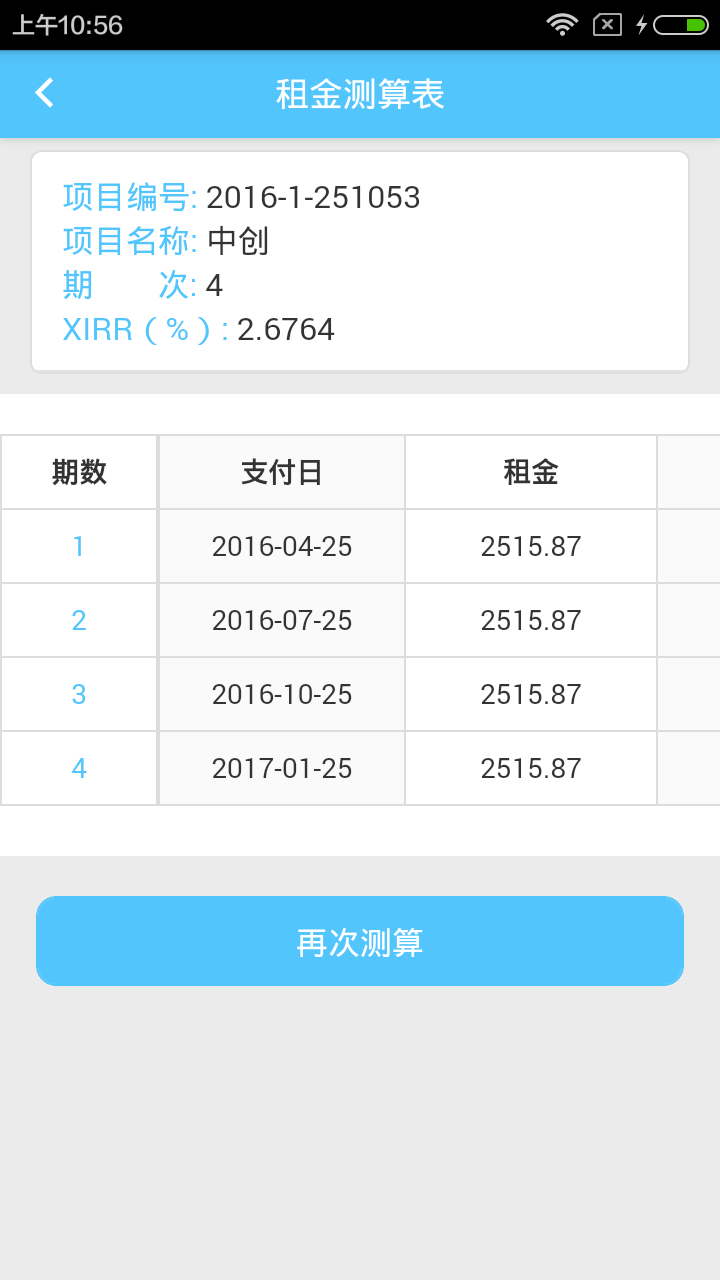Tap the 租金测算表 title bar

click(x=360, y=93)
